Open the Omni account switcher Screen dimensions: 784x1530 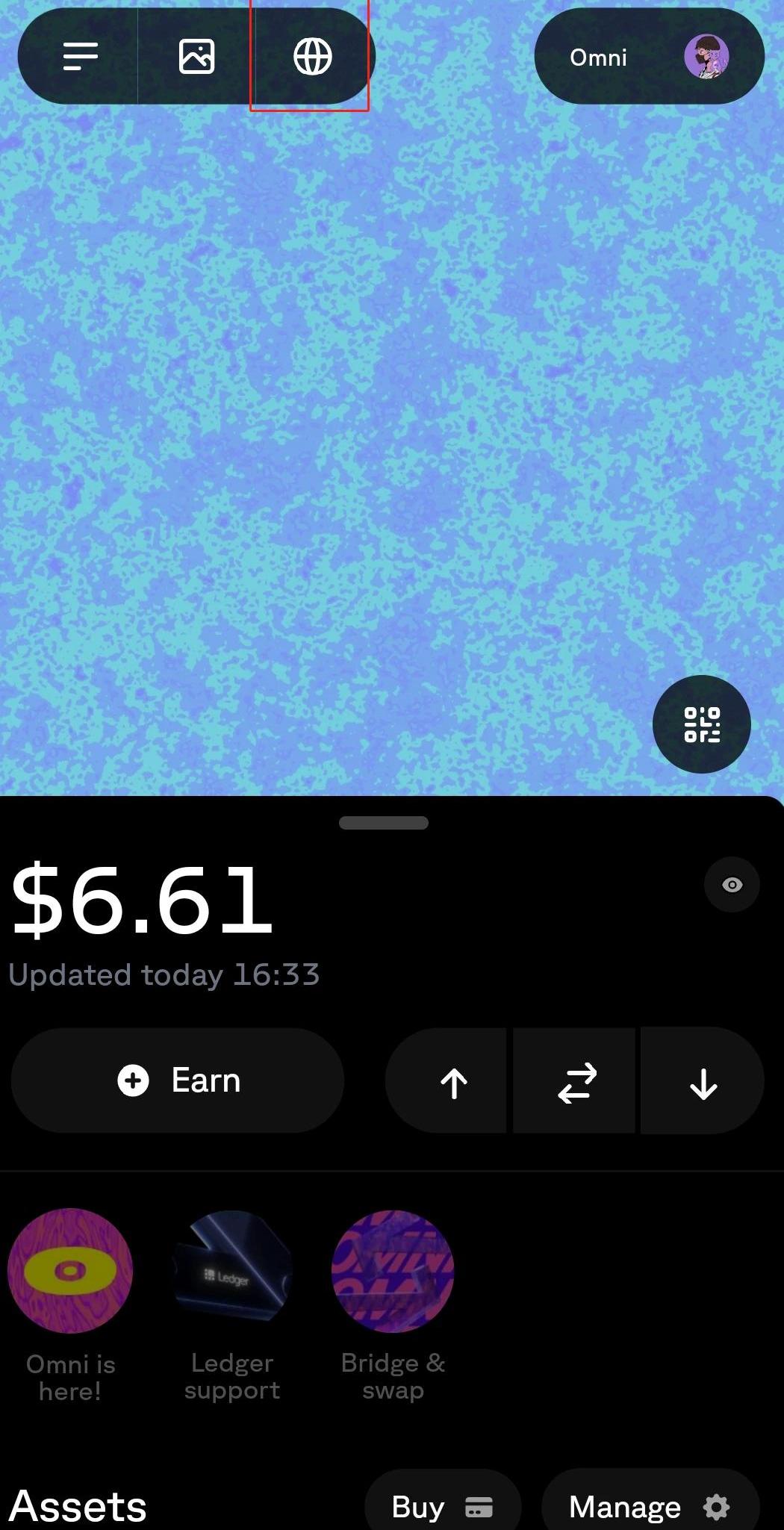(648, 57)
